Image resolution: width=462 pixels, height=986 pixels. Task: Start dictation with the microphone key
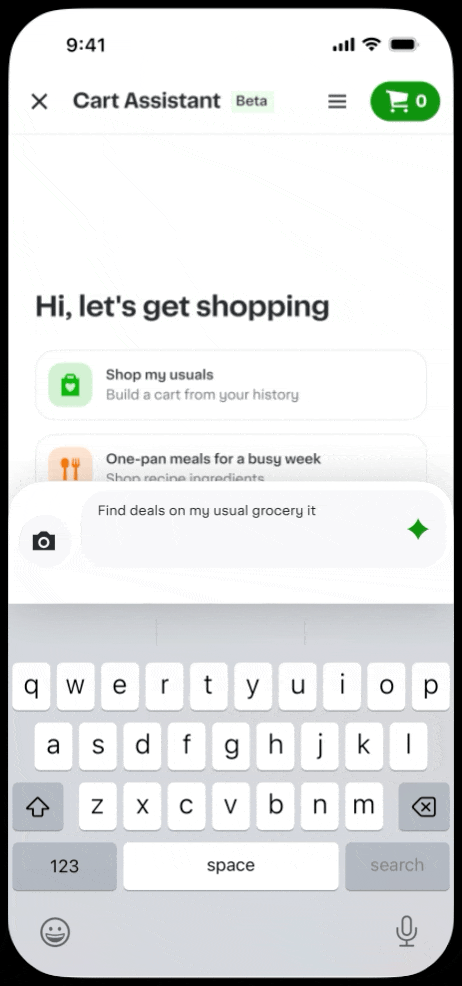(407, 931)
